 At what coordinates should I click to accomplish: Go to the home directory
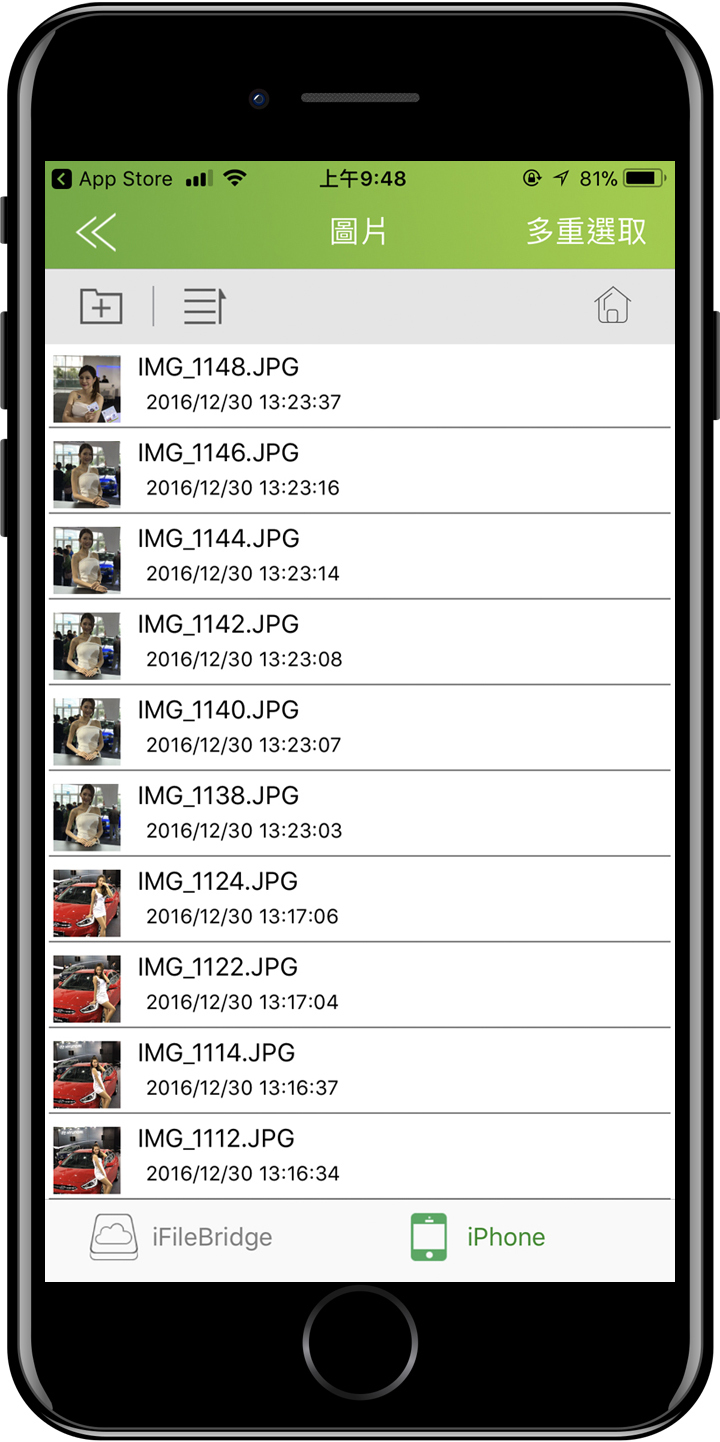612,306
